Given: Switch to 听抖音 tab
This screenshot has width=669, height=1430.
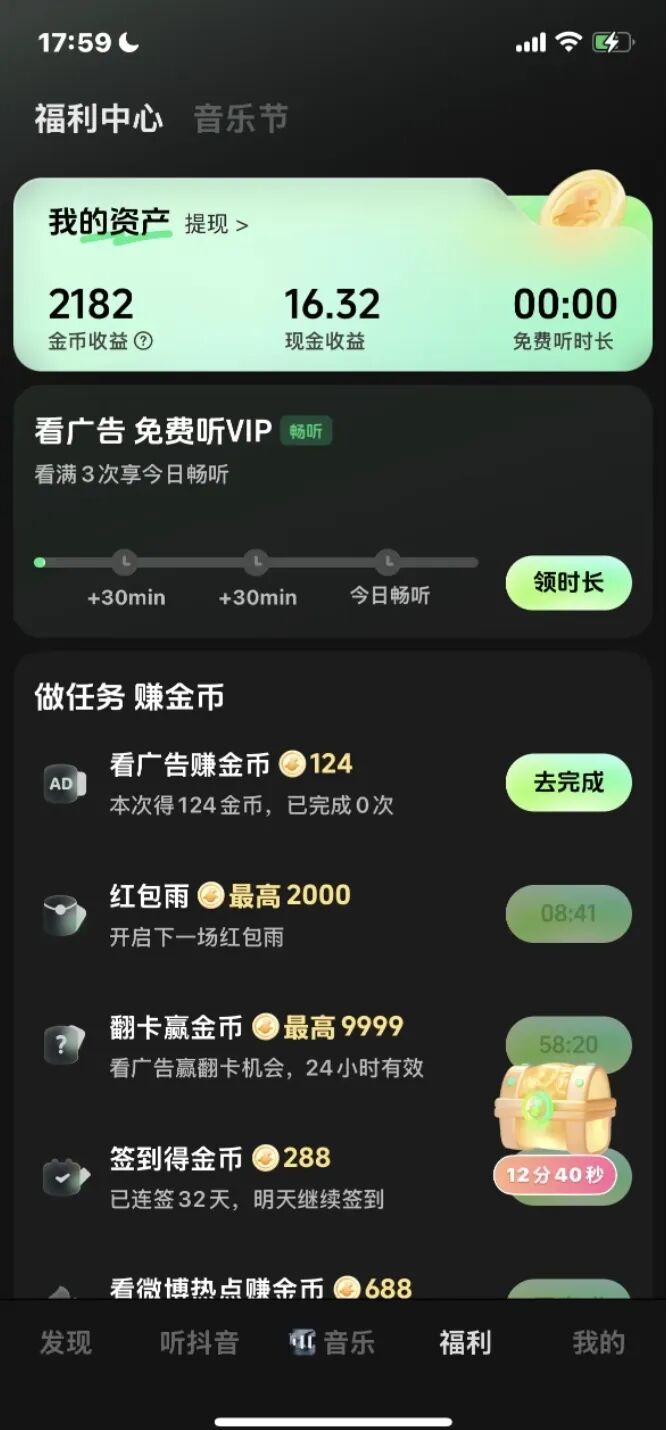Looking at the screenshot, I should (199, 1342).
